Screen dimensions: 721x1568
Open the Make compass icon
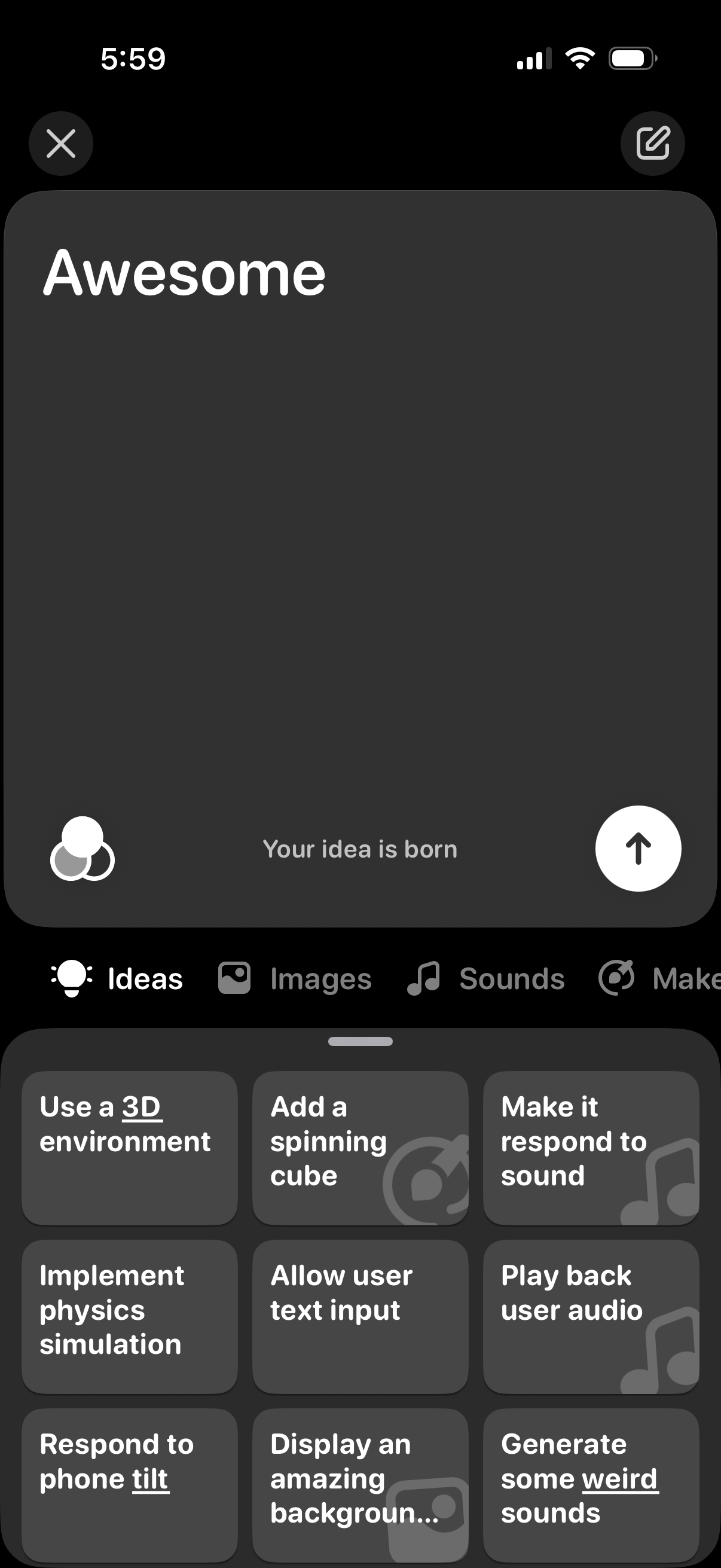coord(616,978)
